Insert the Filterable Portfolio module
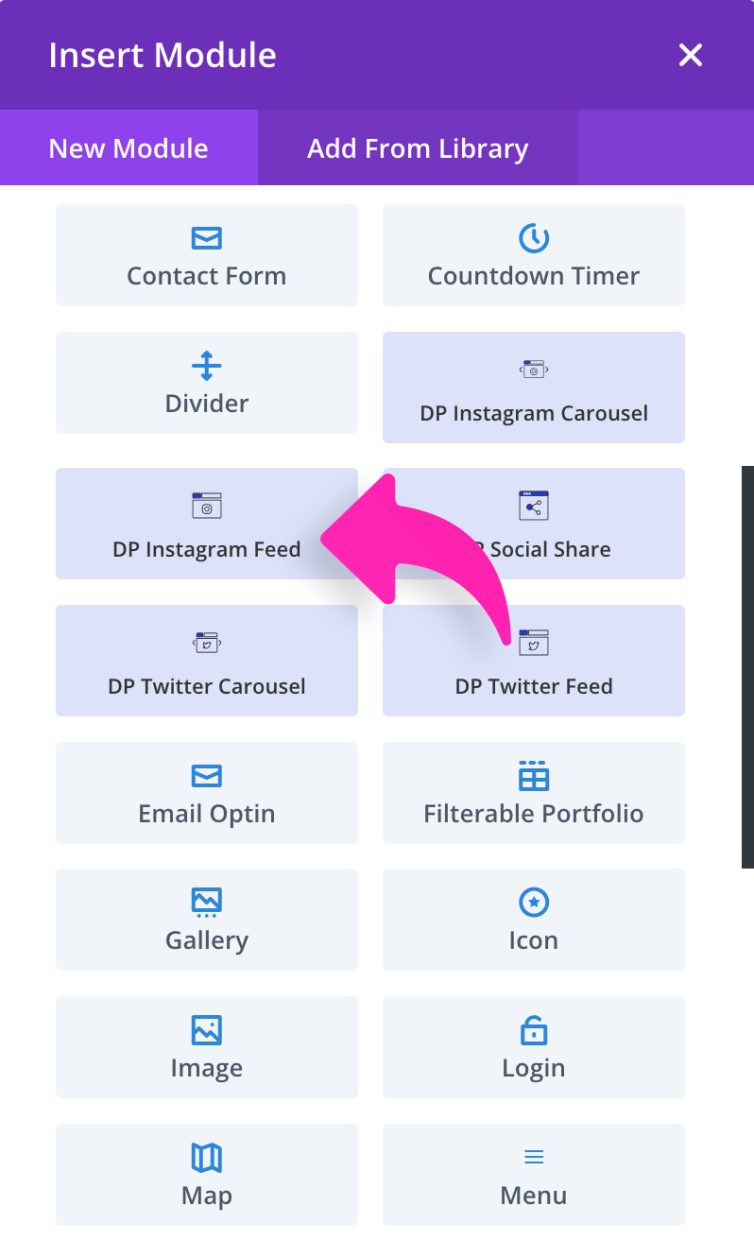754x1240 pixels. pos(533,793)
